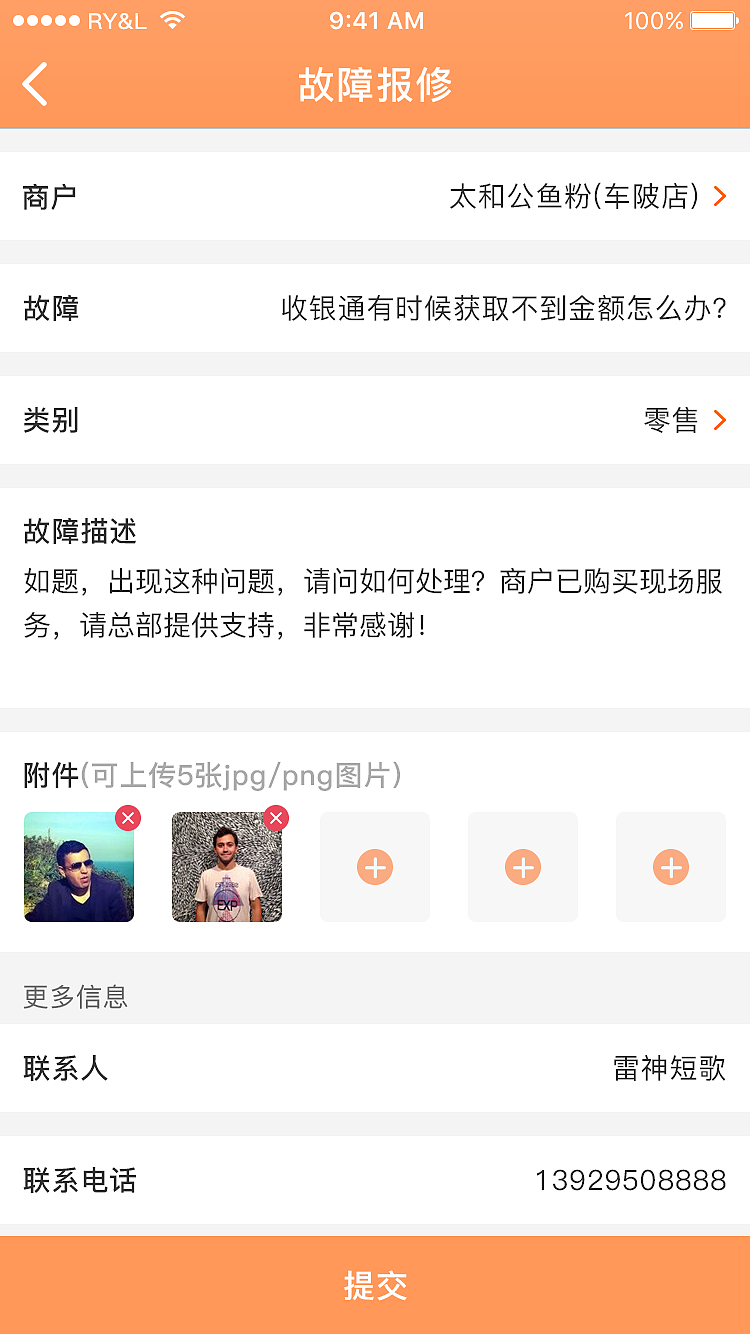Remove first attachment using red X icon
Viewport: 750px width, 1334px height.
(127, 818)
